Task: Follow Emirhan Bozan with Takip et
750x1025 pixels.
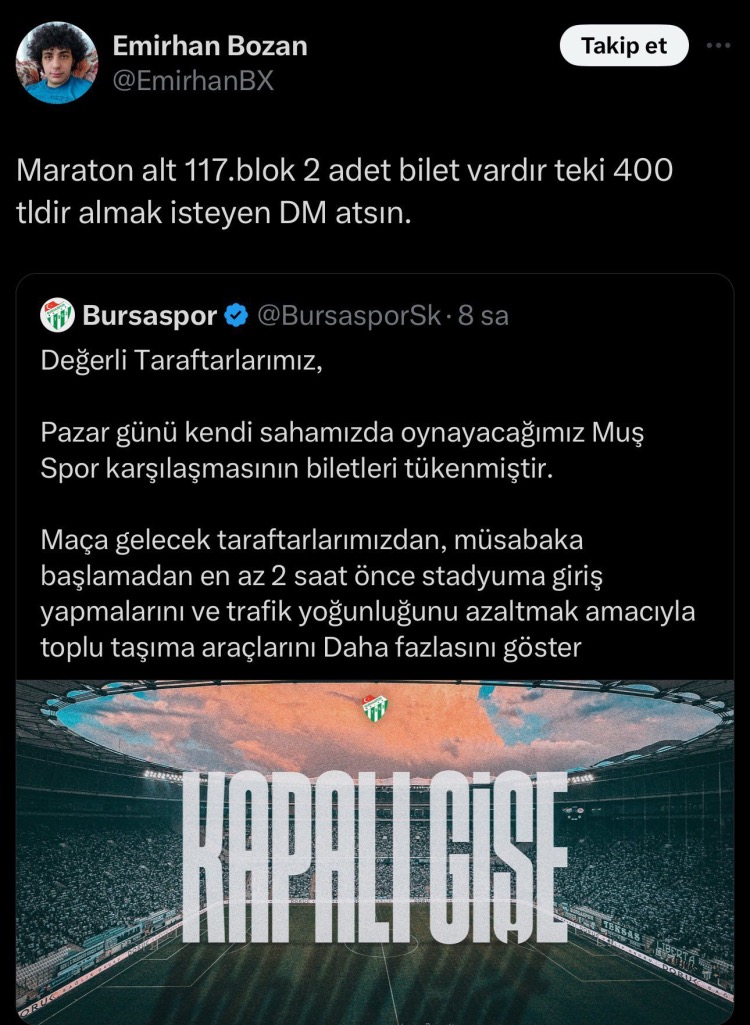Action: [x=624, y=46]
